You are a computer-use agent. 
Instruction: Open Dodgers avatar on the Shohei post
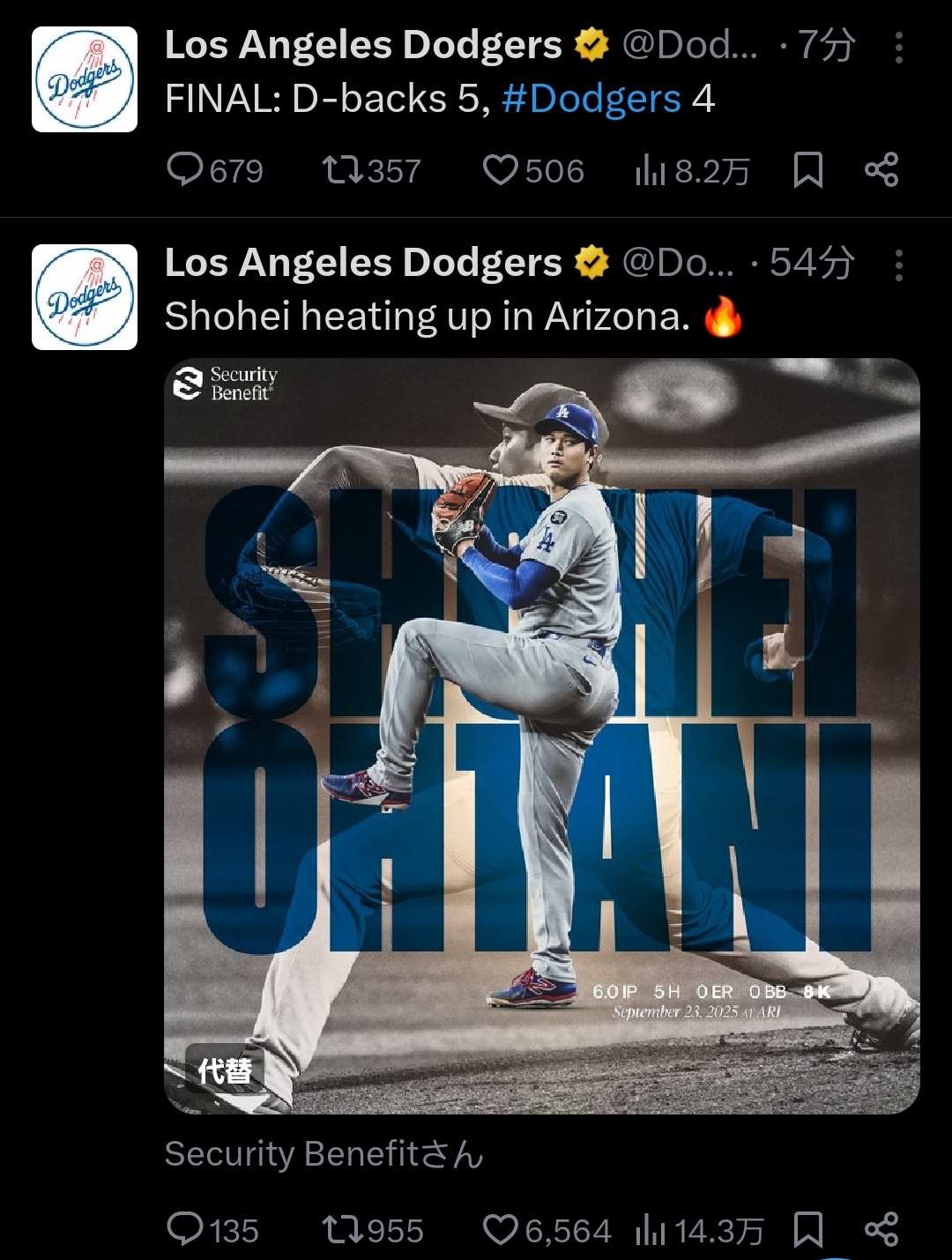(x=85, y=297)
